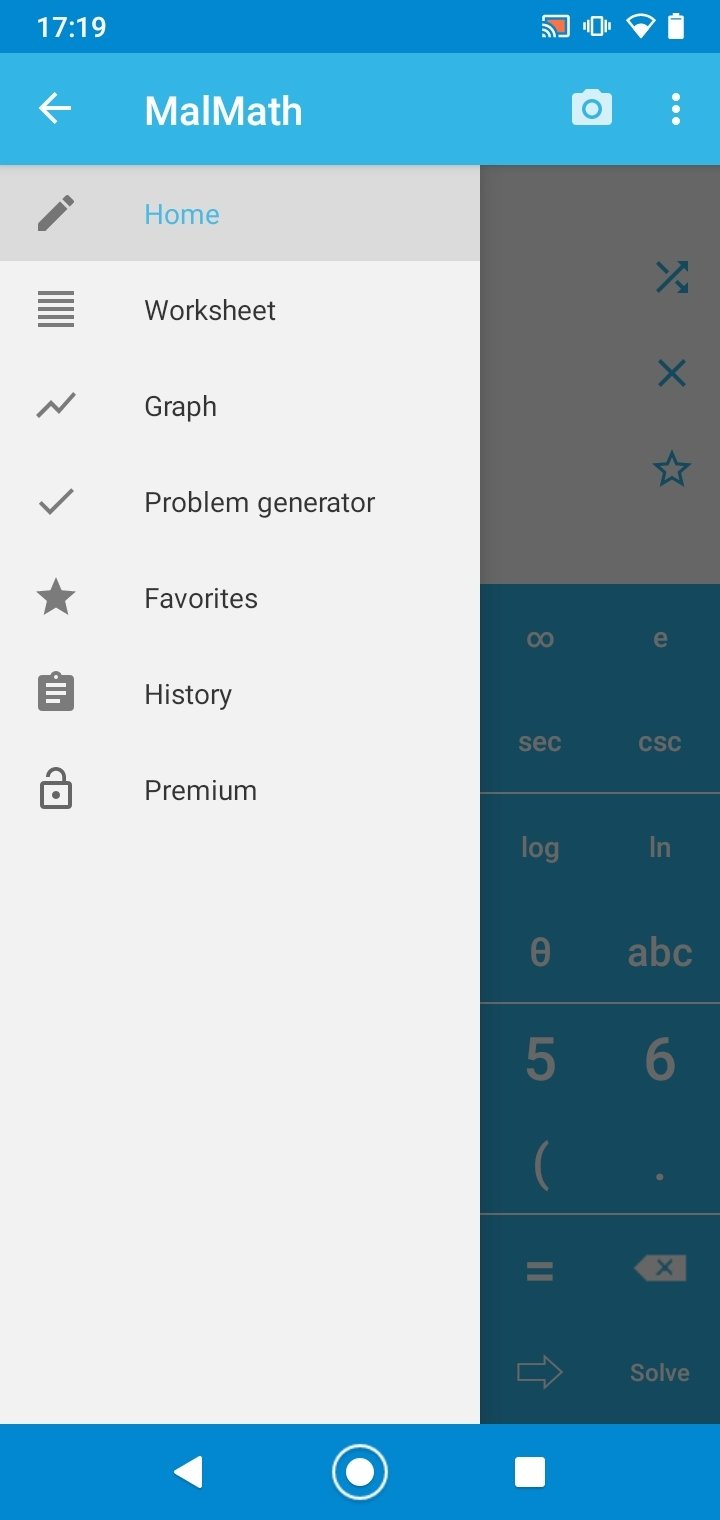Image resolution: width=720 pixels, height=1520 pixels.
Task: Open the Premium page
Action: [240, 790]
